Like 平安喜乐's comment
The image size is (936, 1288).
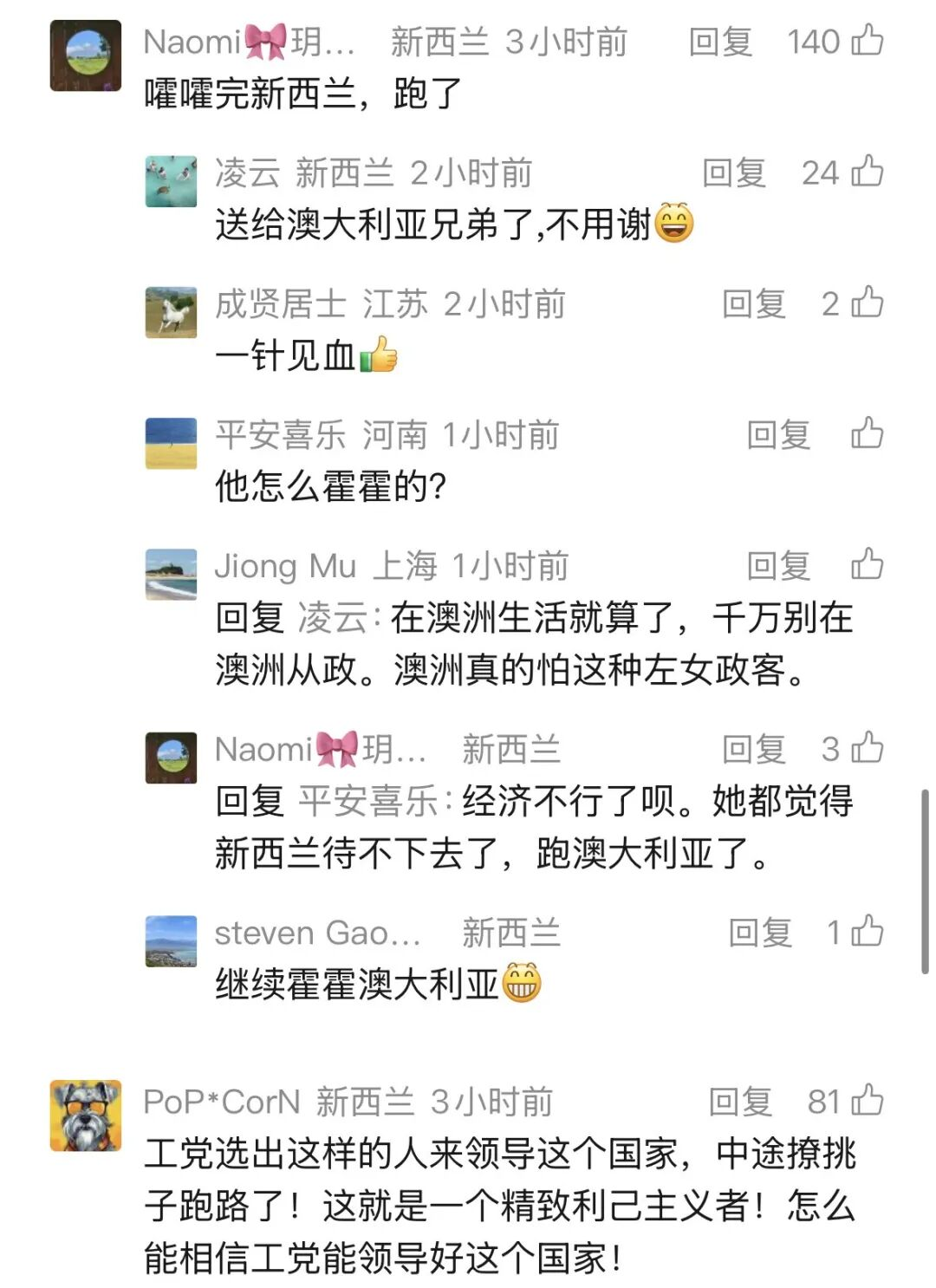click(x=867, y=434)
